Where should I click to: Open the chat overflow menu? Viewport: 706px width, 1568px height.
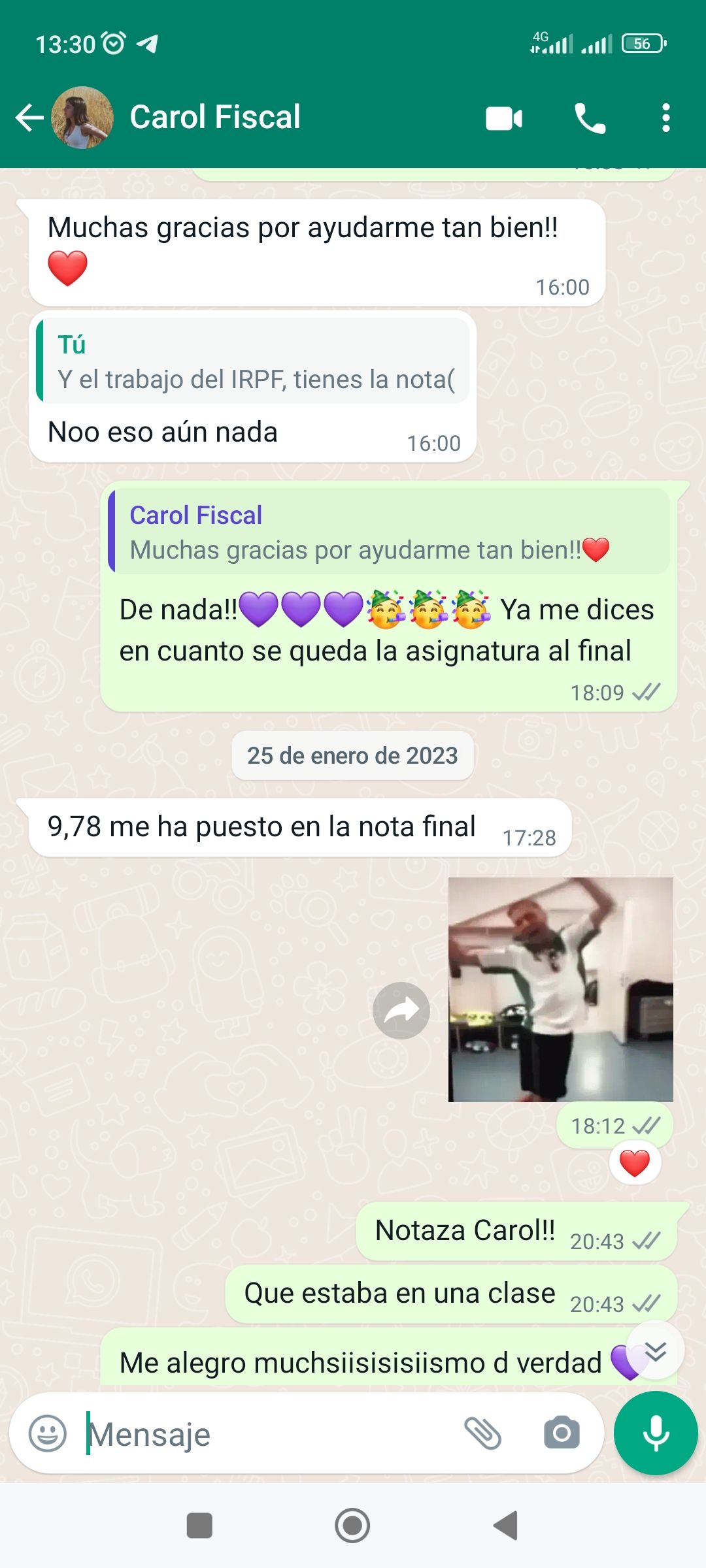click(x=665, y=118)
